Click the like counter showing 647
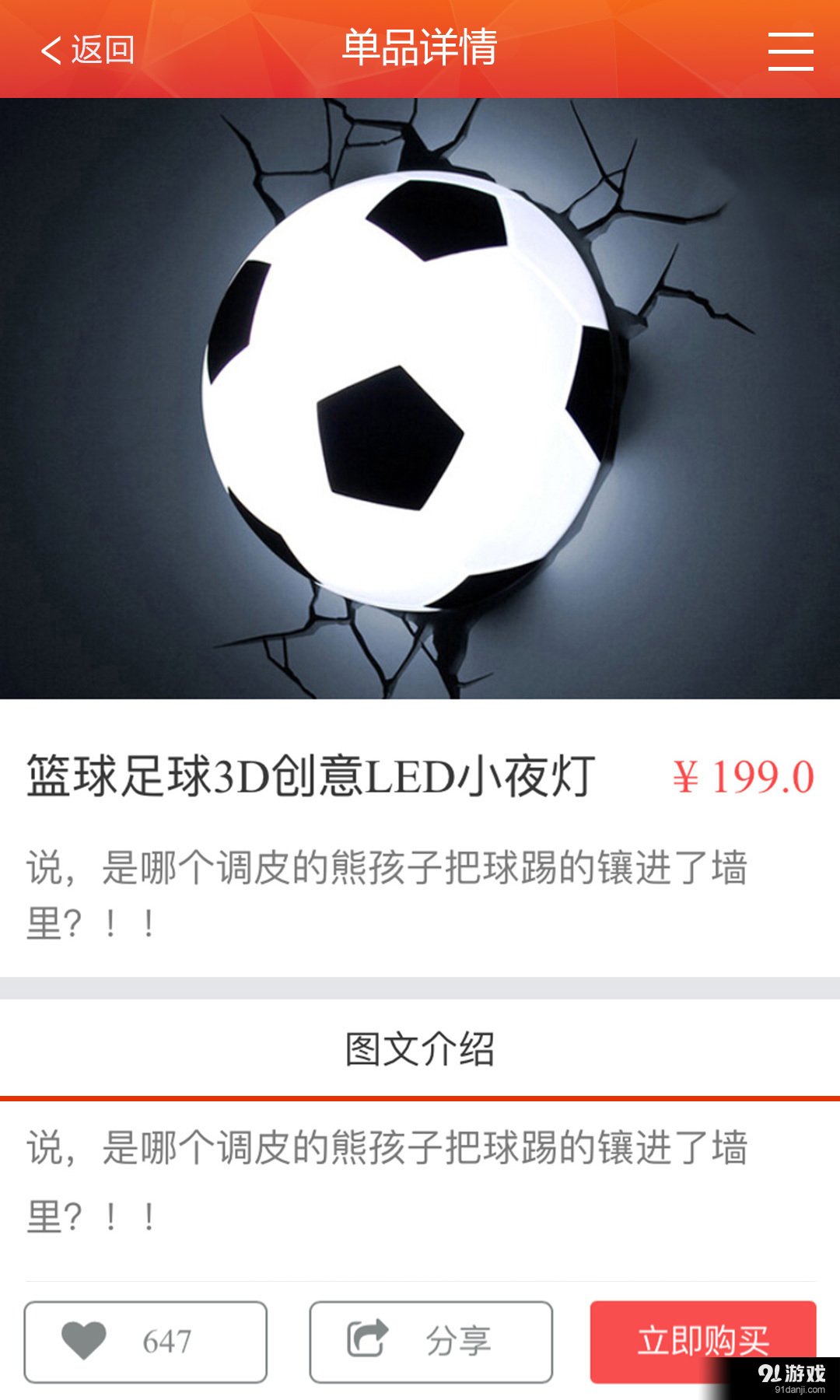The height and width of the screenshot is (1400, 840). point(168,1339)
